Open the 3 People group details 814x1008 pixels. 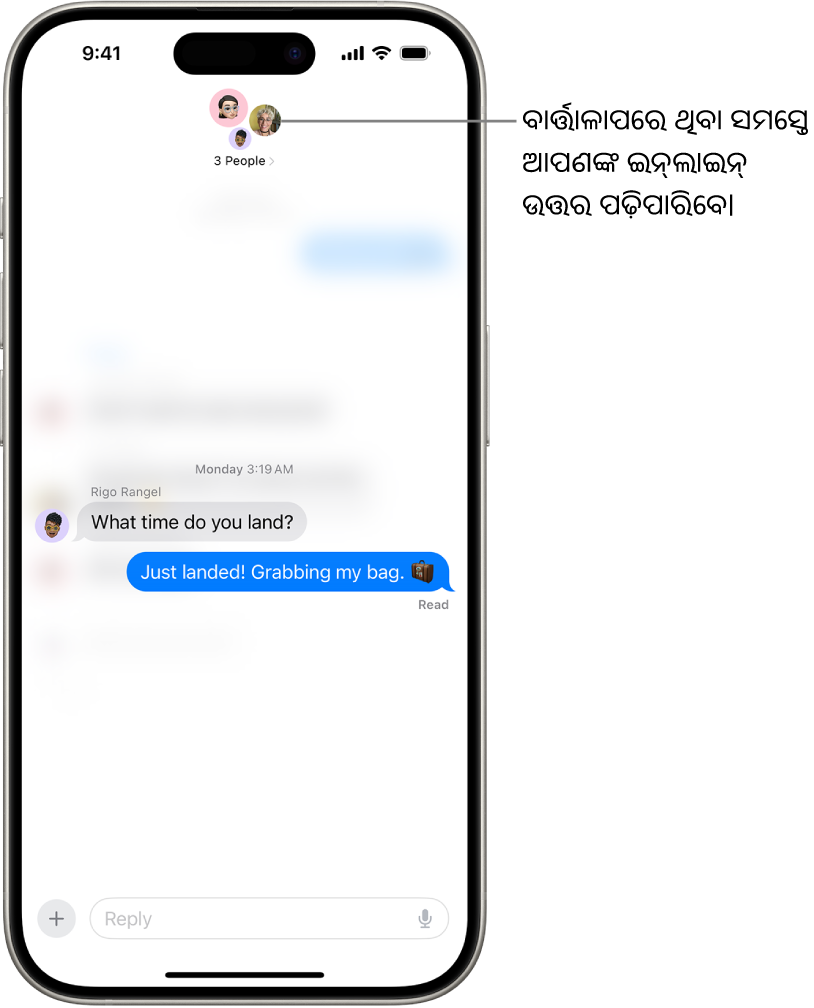244,161
